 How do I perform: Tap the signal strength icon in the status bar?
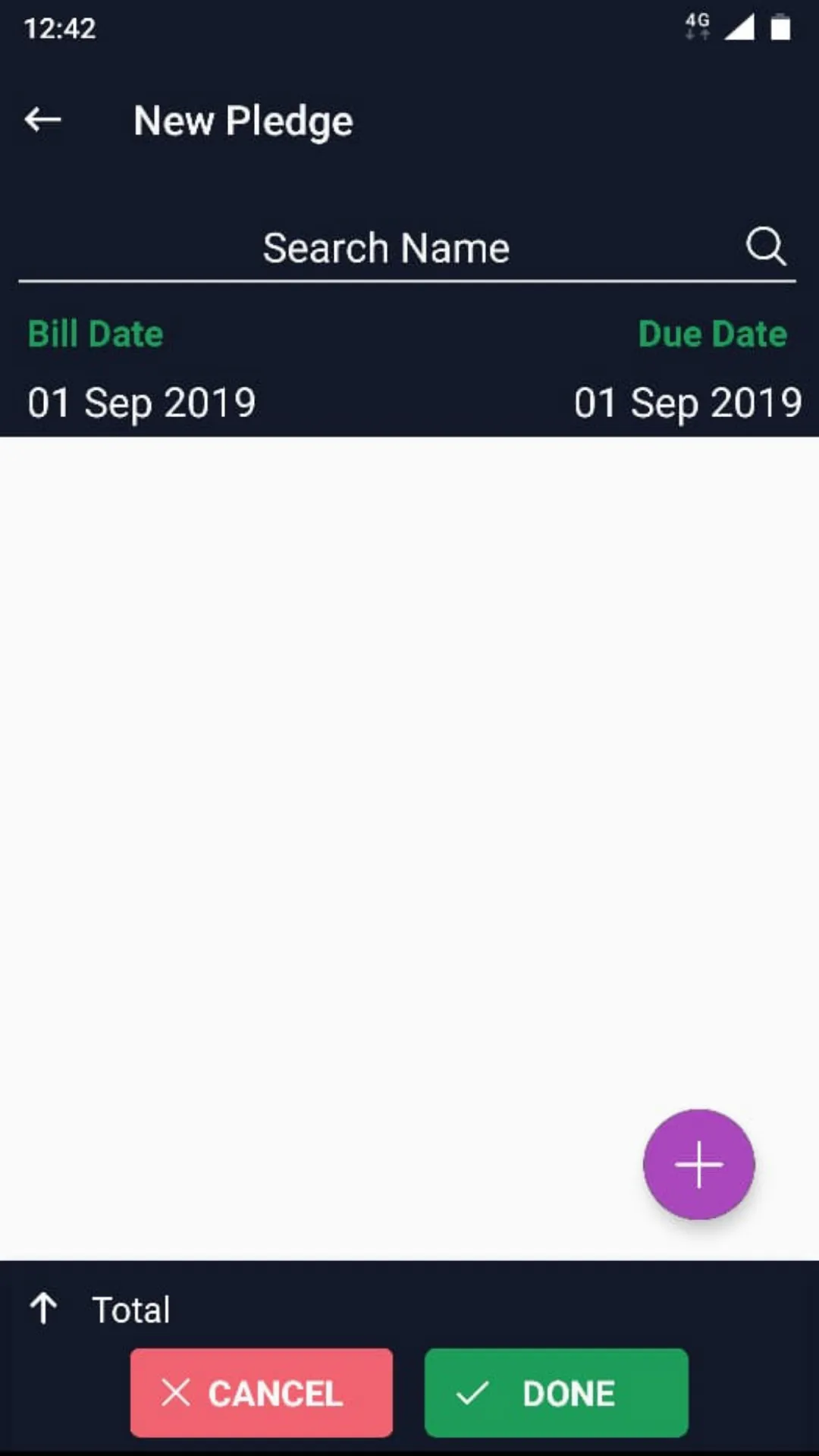tap(739, 28)
